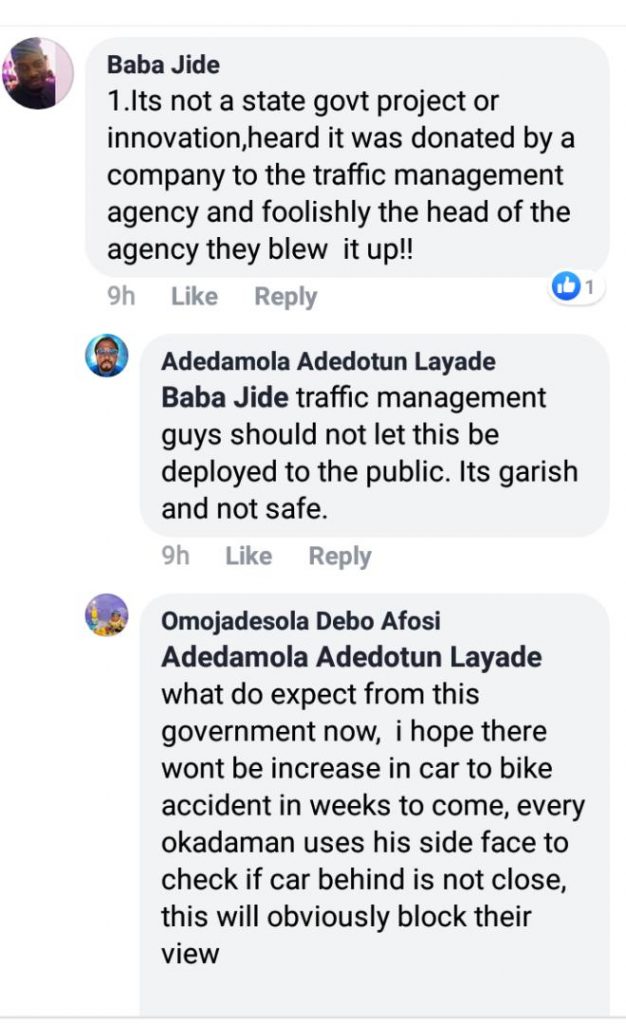
Task: Open Omojadesola Debo Afosi's avatar
Action: pyautogui.click(x=106, y=615)
